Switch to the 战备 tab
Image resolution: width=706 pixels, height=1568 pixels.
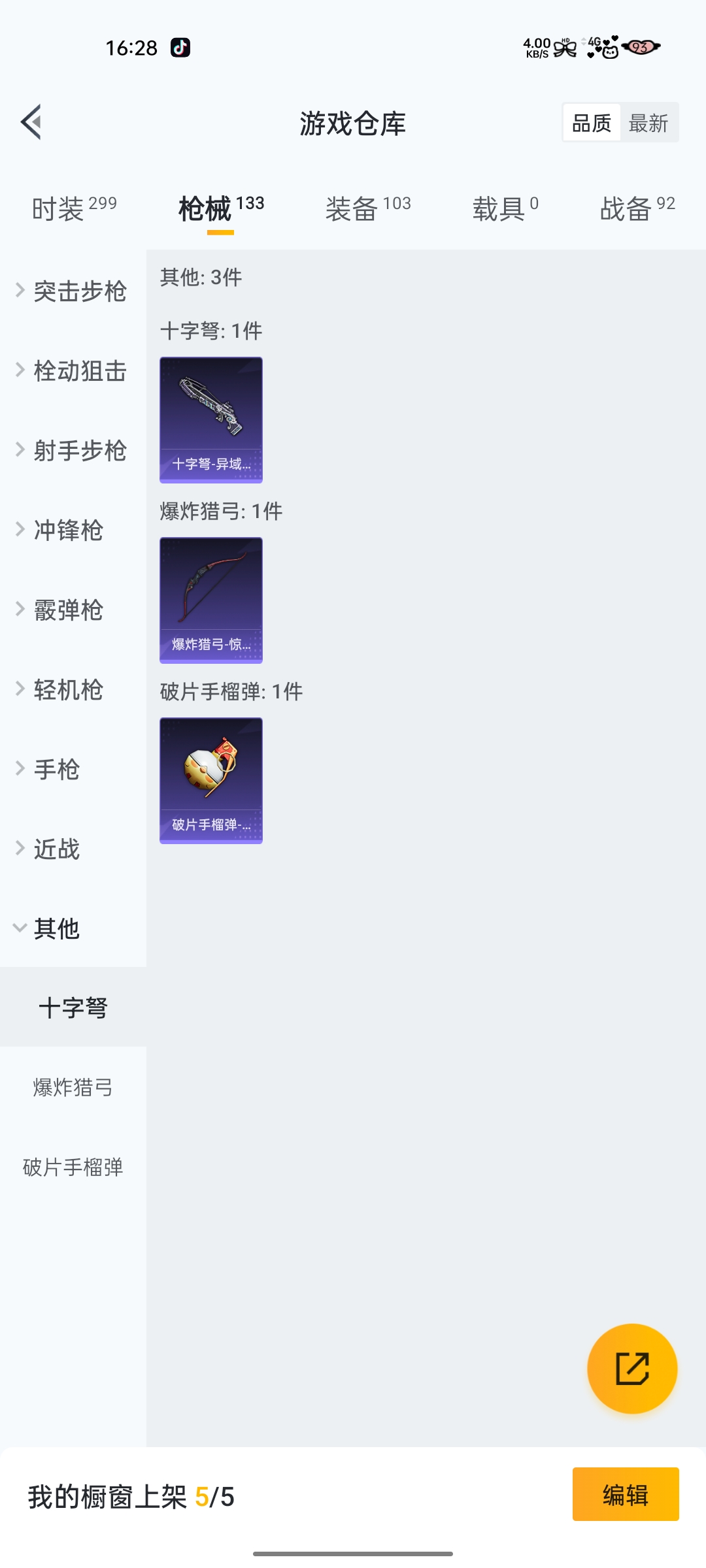tap(637, 209)
